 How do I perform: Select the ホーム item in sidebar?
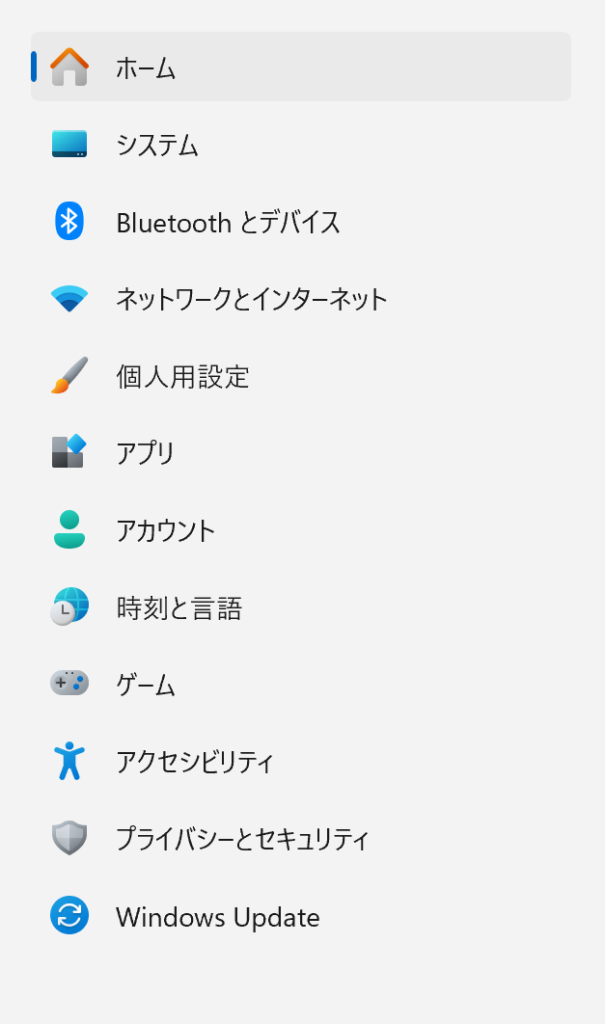point(301,67)
